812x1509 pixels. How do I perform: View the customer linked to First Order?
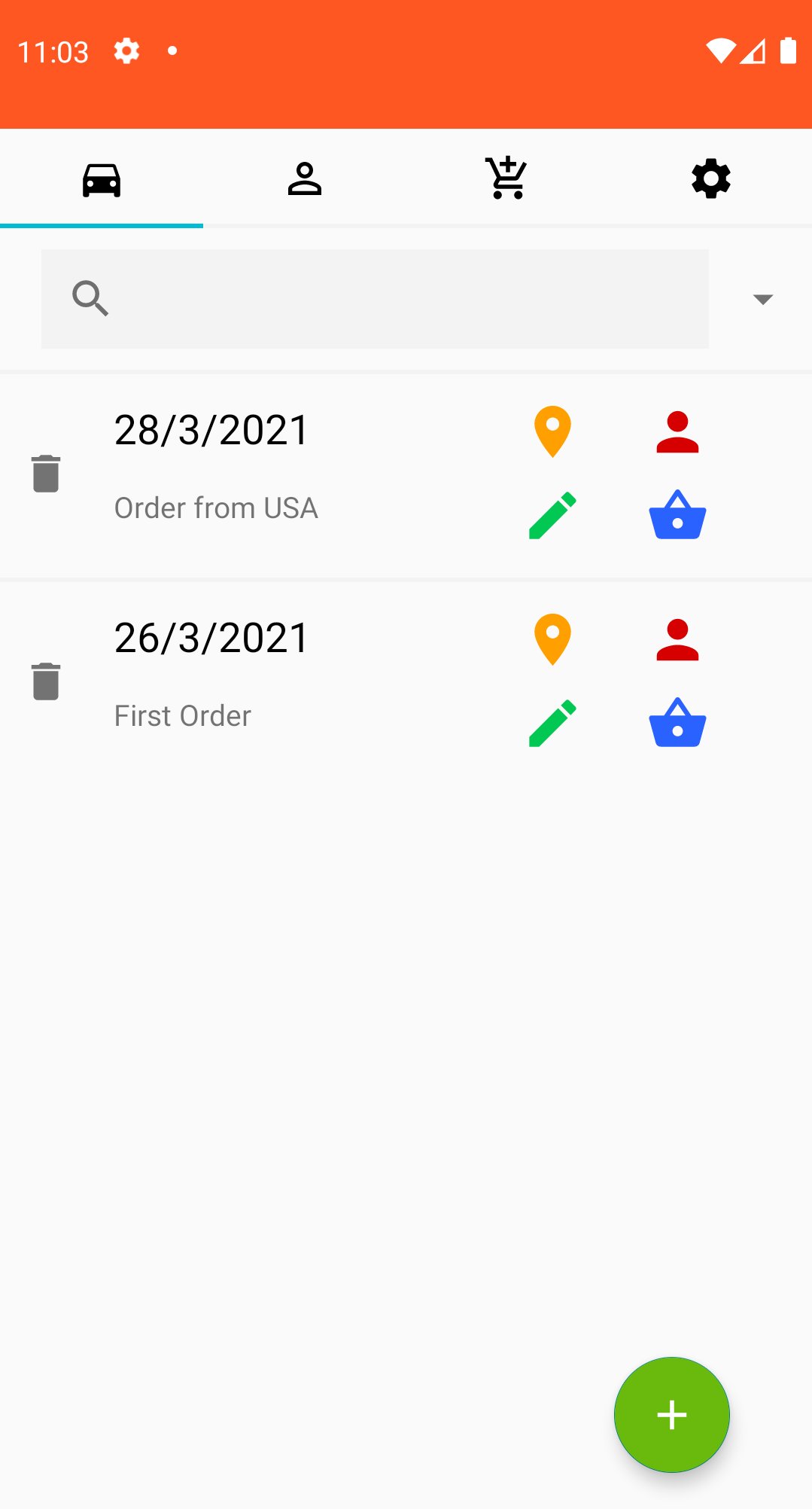pyautogui.click(x=677, y=639)
